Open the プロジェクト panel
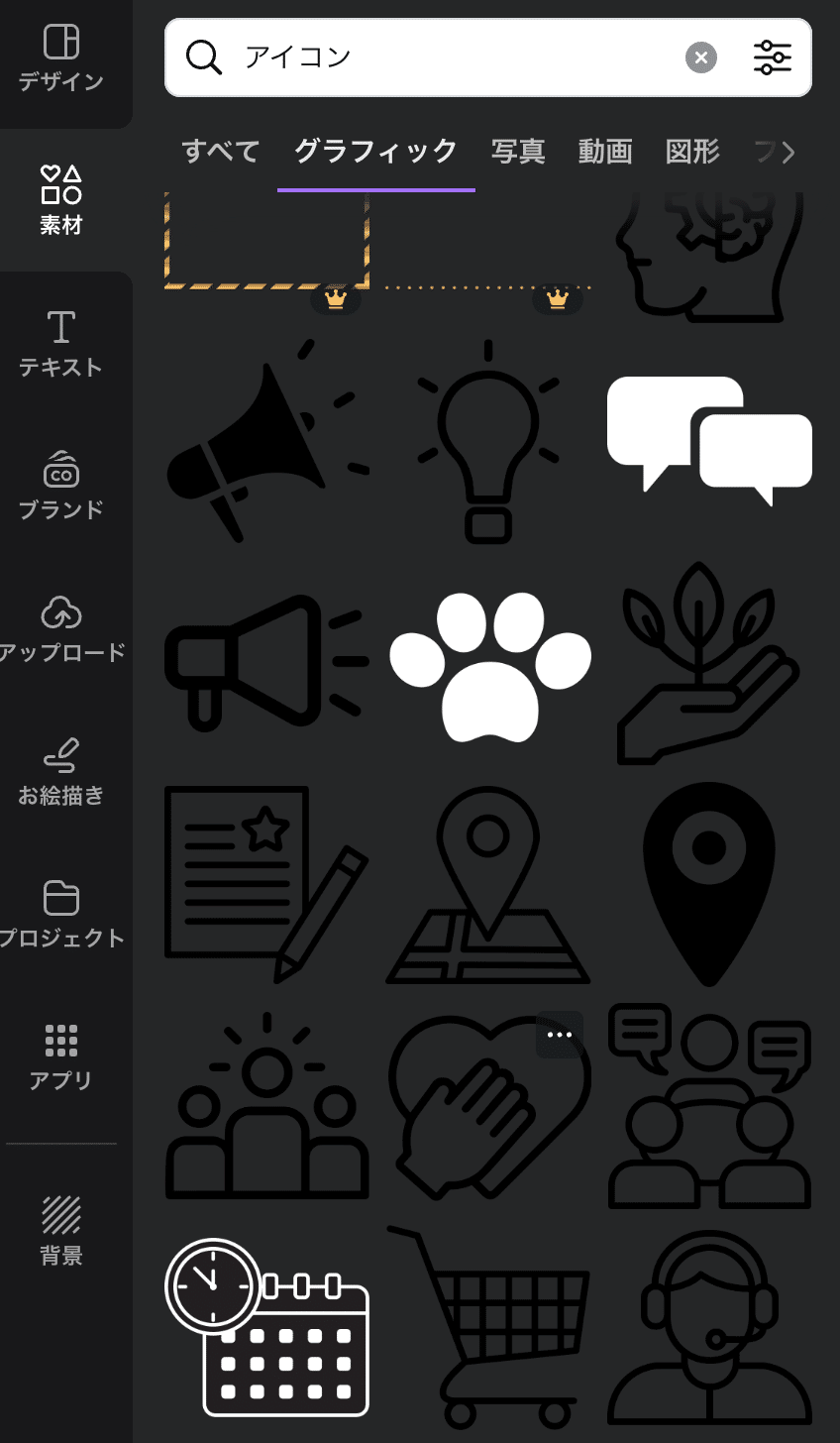 pyautogui.click(x=61, y=915)
